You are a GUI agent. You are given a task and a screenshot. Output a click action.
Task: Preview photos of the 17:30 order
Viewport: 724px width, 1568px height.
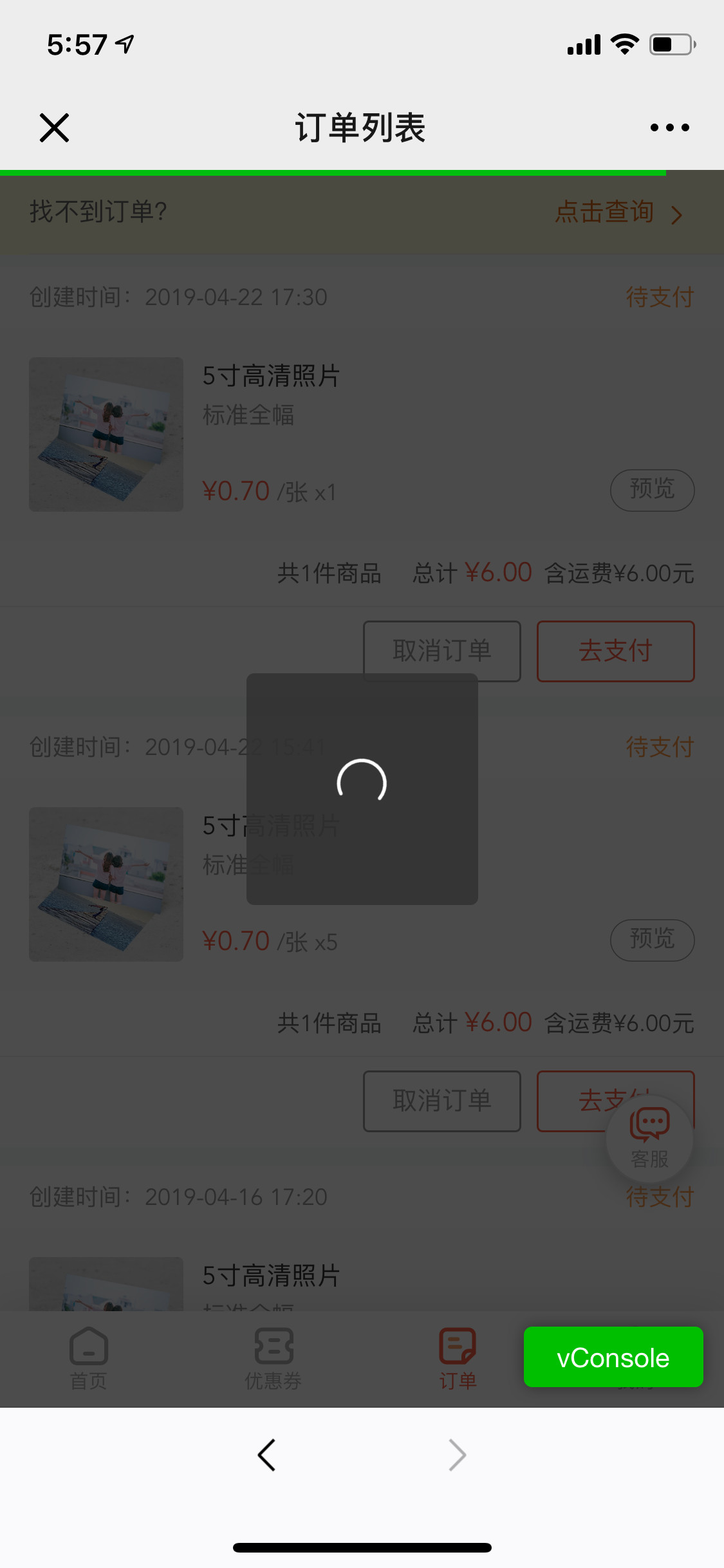pos(651,490)
